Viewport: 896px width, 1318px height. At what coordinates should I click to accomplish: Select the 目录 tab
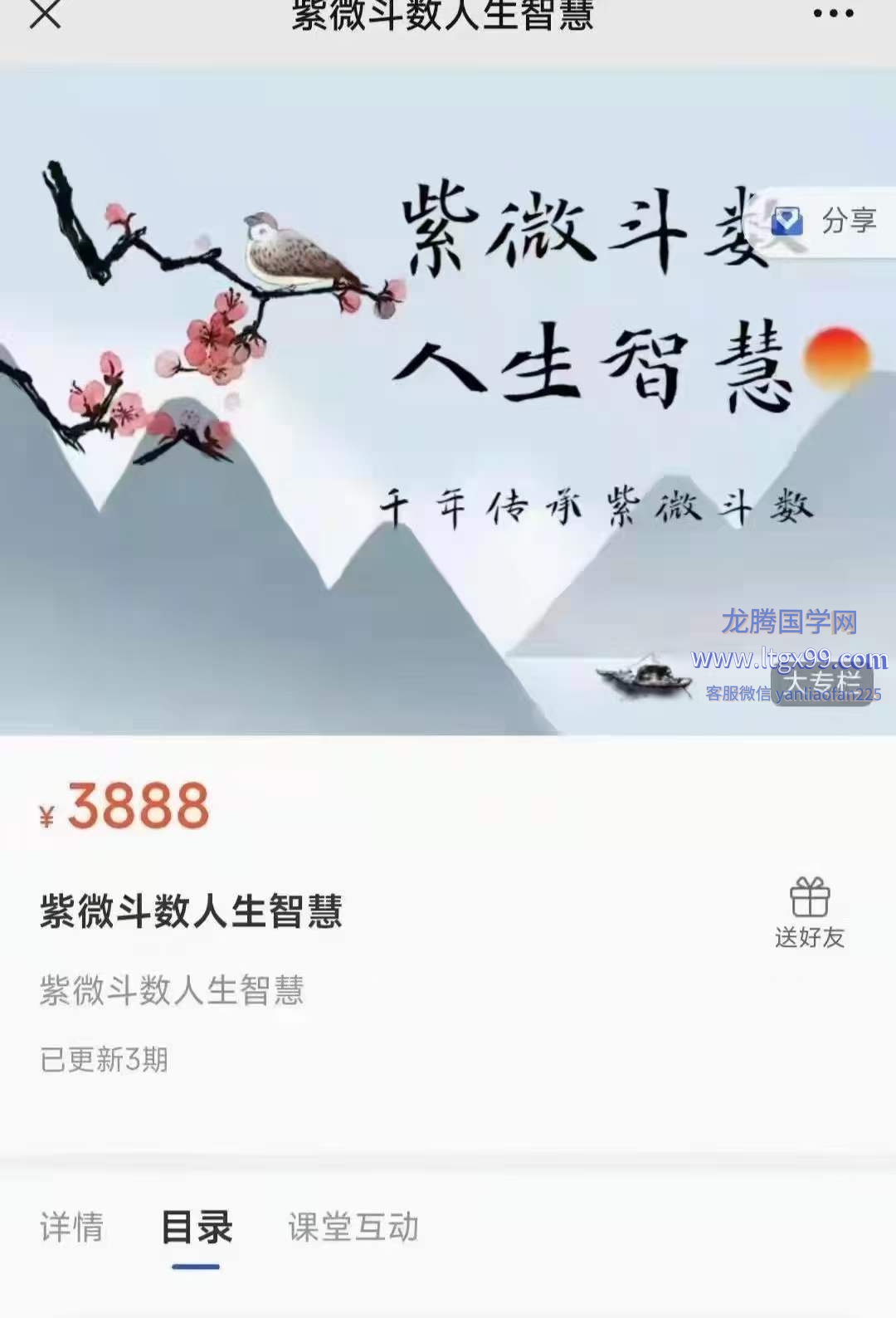tap(197, 1227)
